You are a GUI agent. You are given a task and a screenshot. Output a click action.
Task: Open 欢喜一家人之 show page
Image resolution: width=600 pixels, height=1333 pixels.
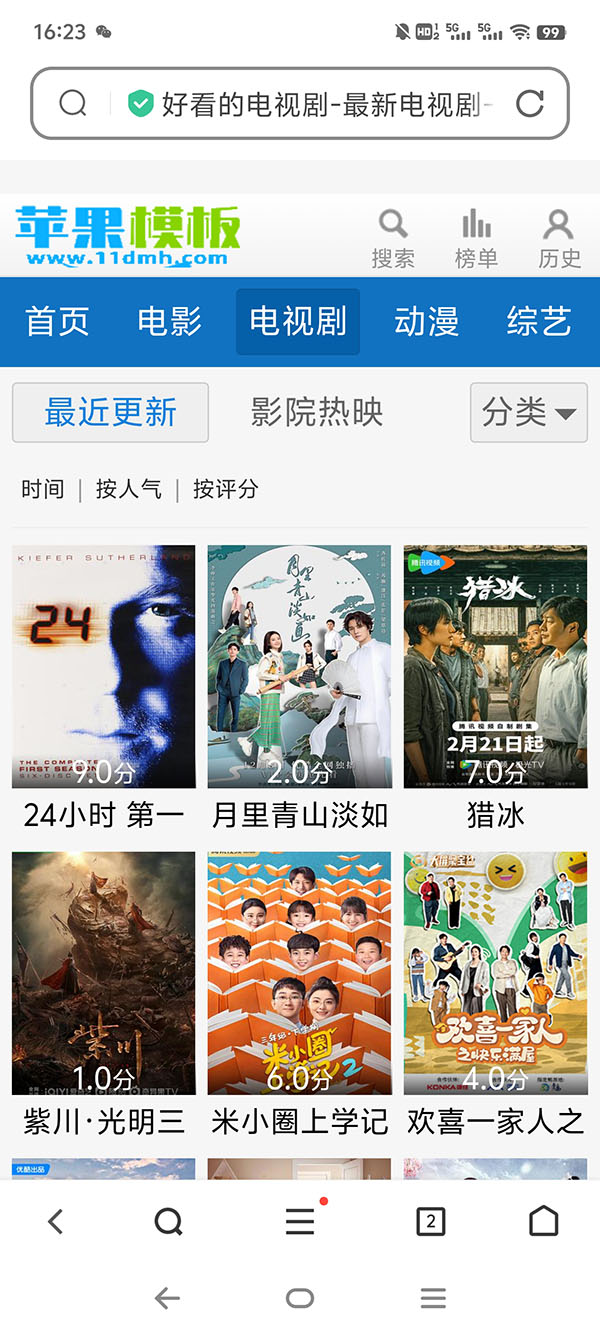point(495,973)
